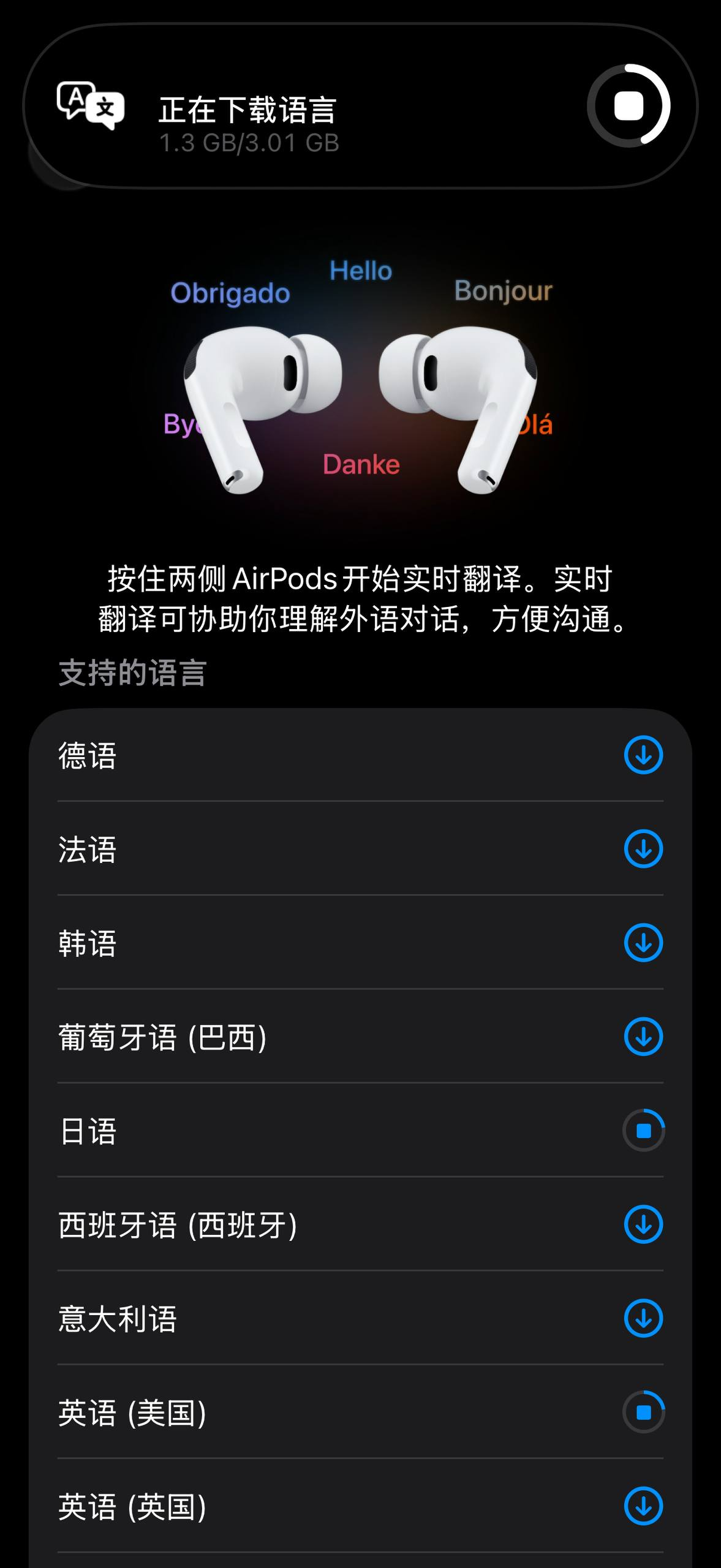The image size is (721, 1568).
Task: Download the Korean (韩语) language pack
Action: (644, 944)
